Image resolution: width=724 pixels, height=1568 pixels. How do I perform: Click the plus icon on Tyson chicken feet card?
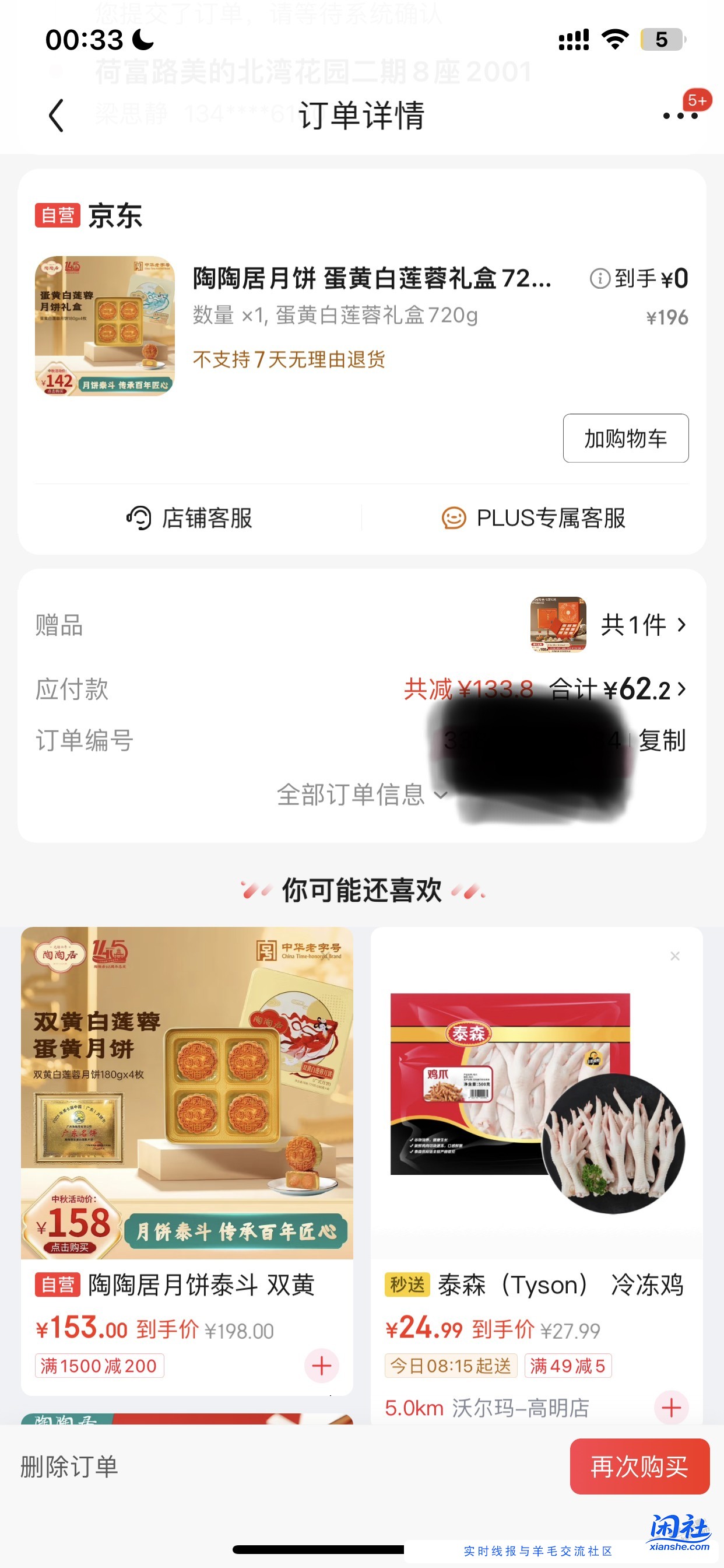click(670, 1408)
